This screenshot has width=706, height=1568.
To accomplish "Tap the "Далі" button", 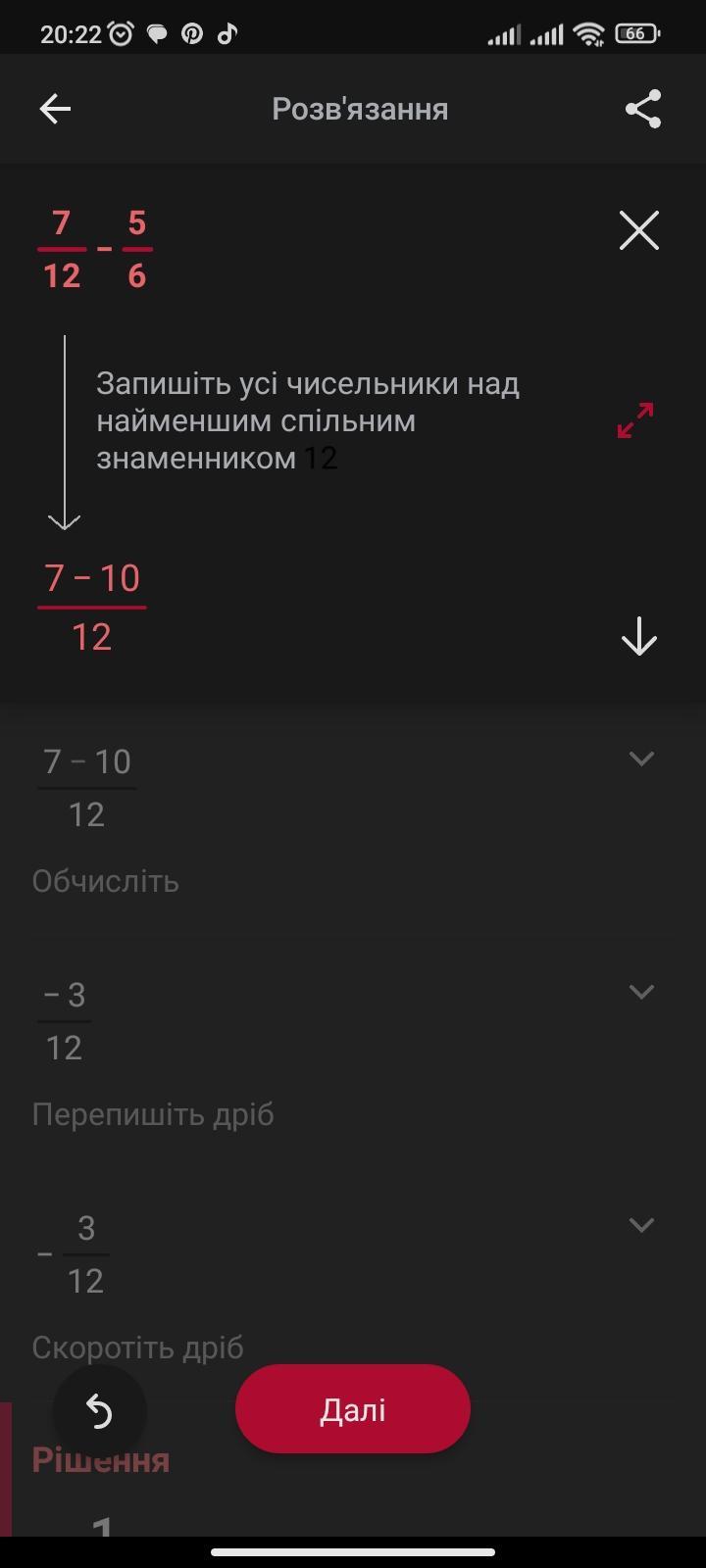I will coord(353,1409).
